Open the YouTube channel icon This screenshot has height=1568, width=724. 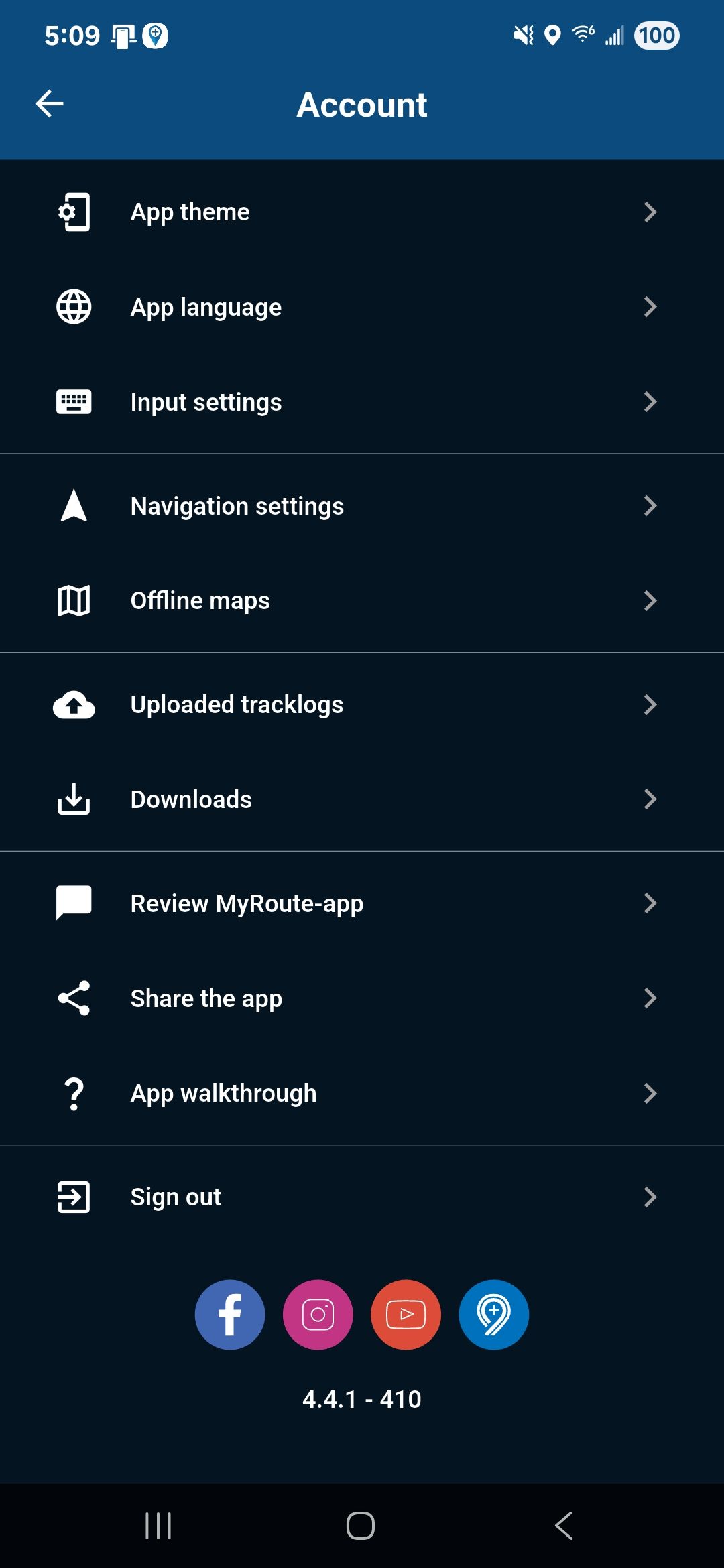pyautogui.click(x=406, y=1315)
